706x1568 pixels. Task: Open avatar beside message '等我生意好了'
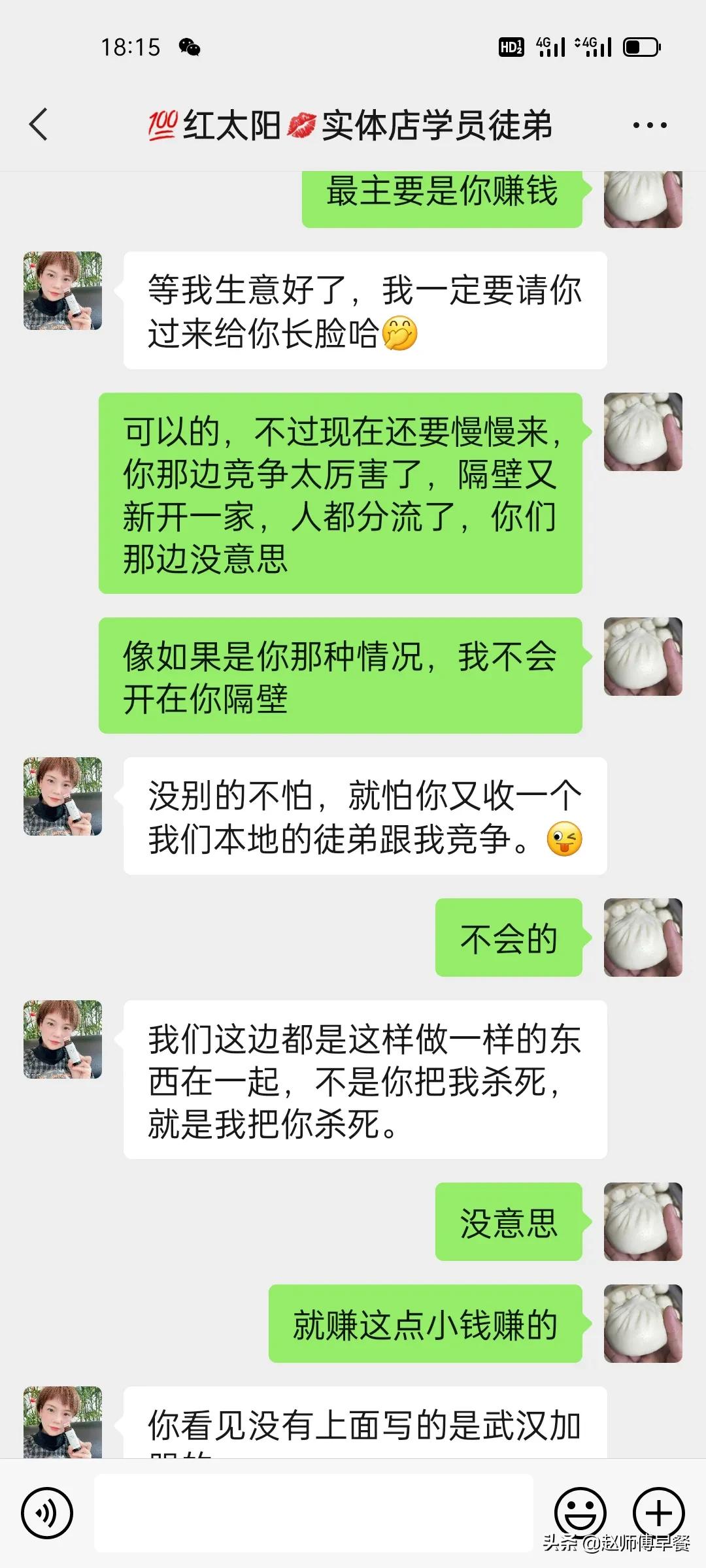(x=63, y=291)
